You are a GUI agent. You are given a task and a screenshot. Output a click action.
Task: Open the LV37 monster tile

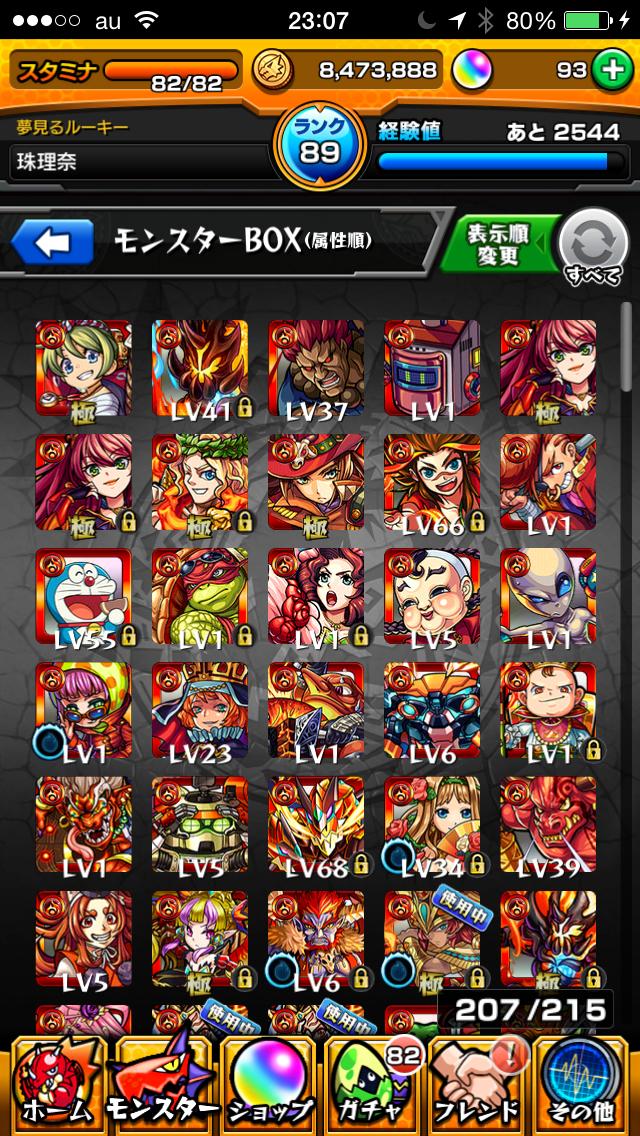coord(315,368)
